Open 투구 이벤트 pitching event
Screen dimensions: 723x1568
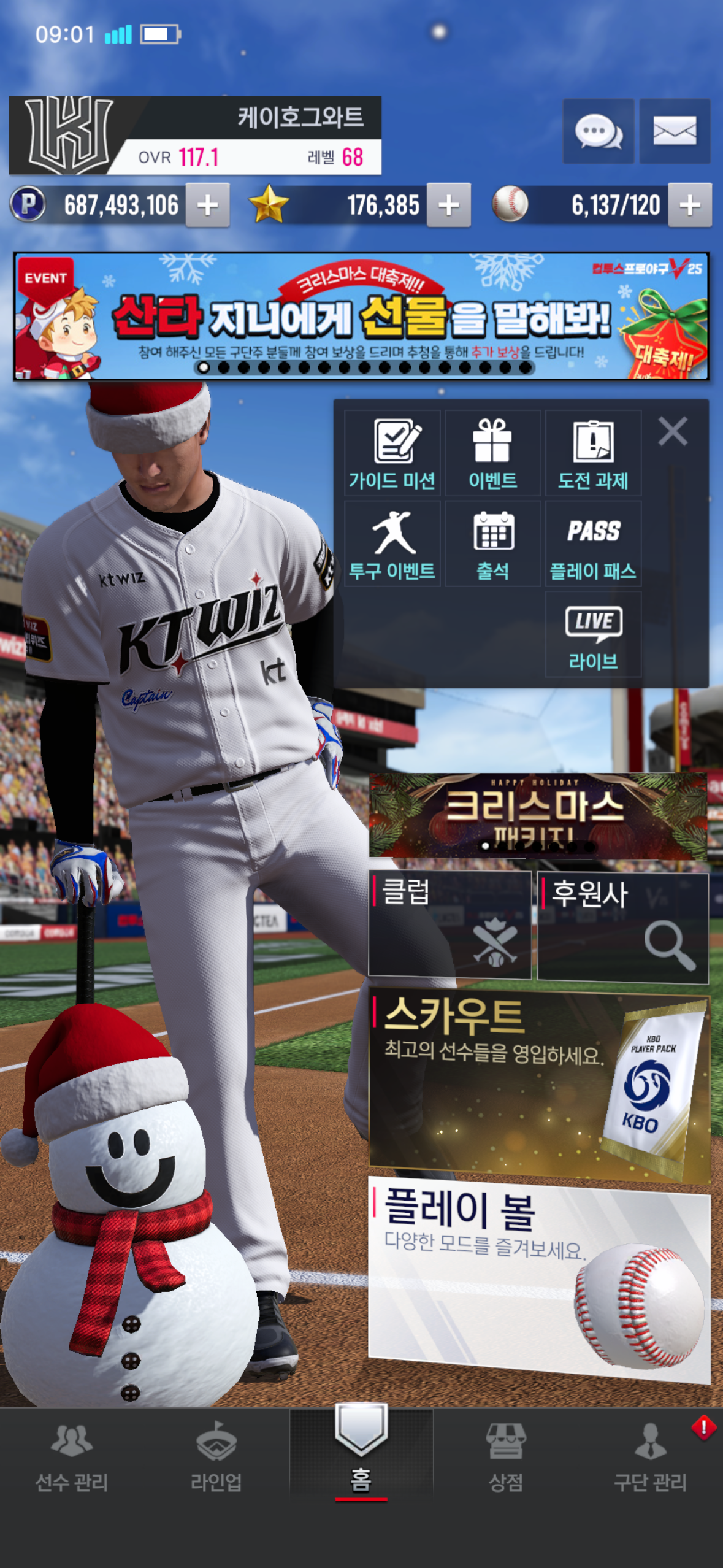coord(392,544)
